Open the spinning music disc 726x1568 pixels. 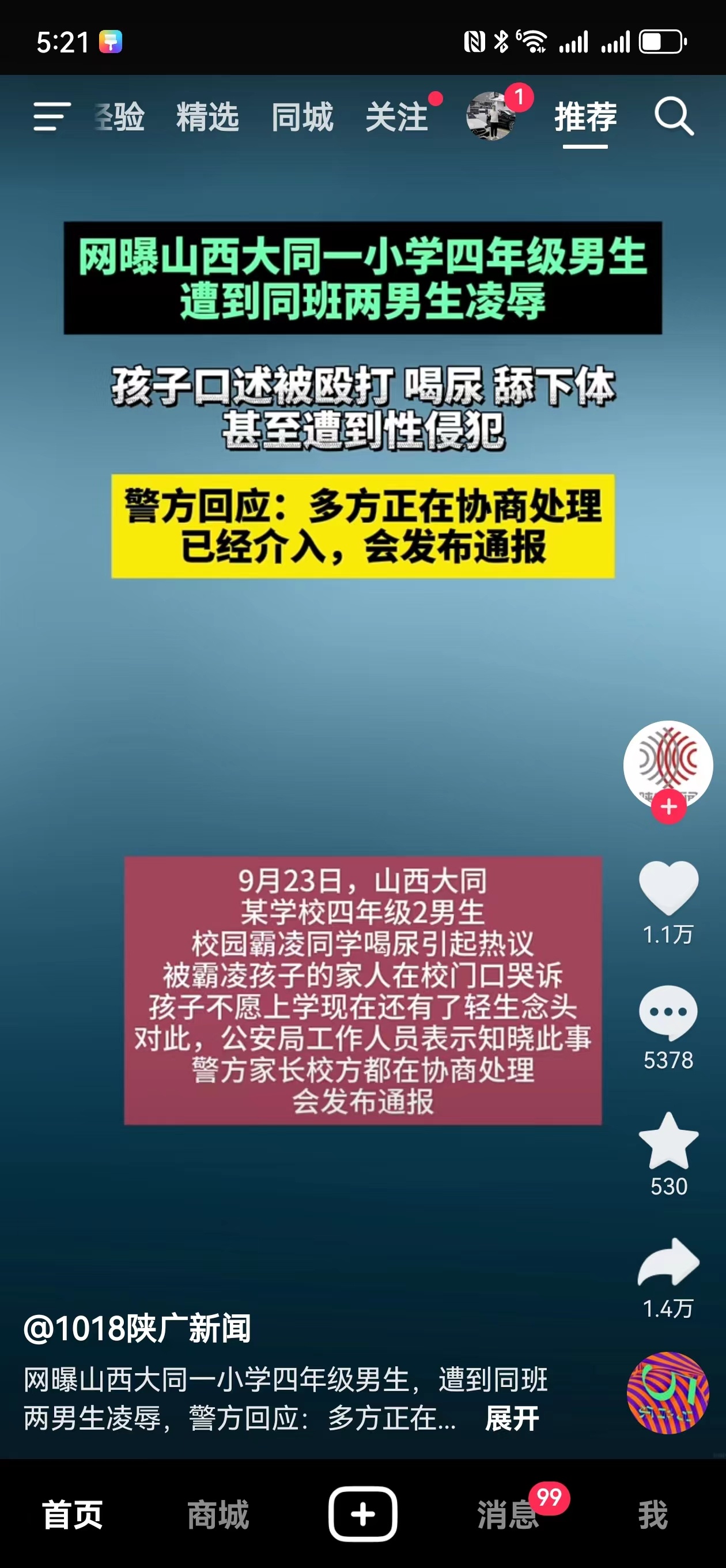[x=668, y=1393]
